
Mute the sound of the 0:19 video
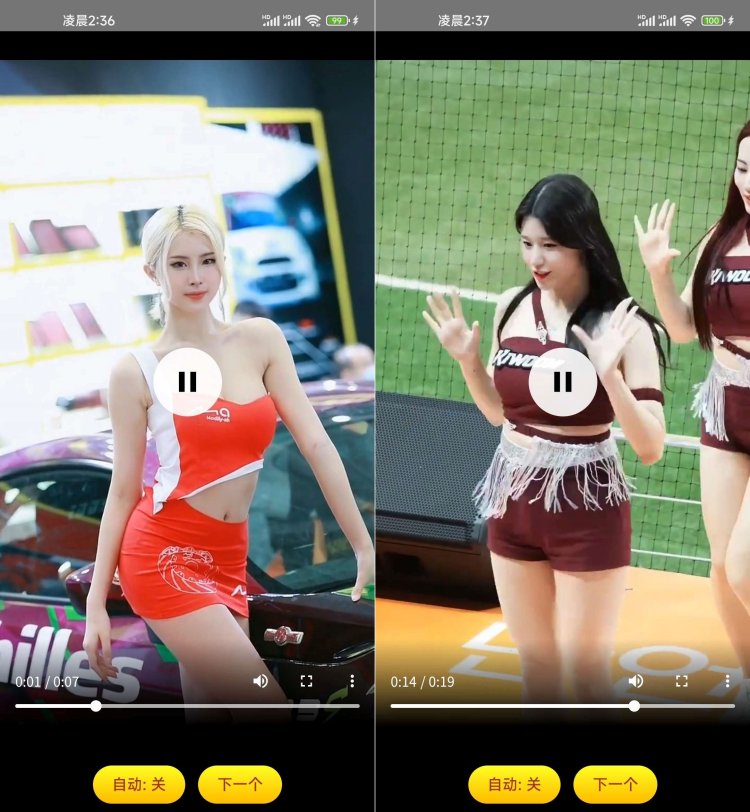point(636,681)
